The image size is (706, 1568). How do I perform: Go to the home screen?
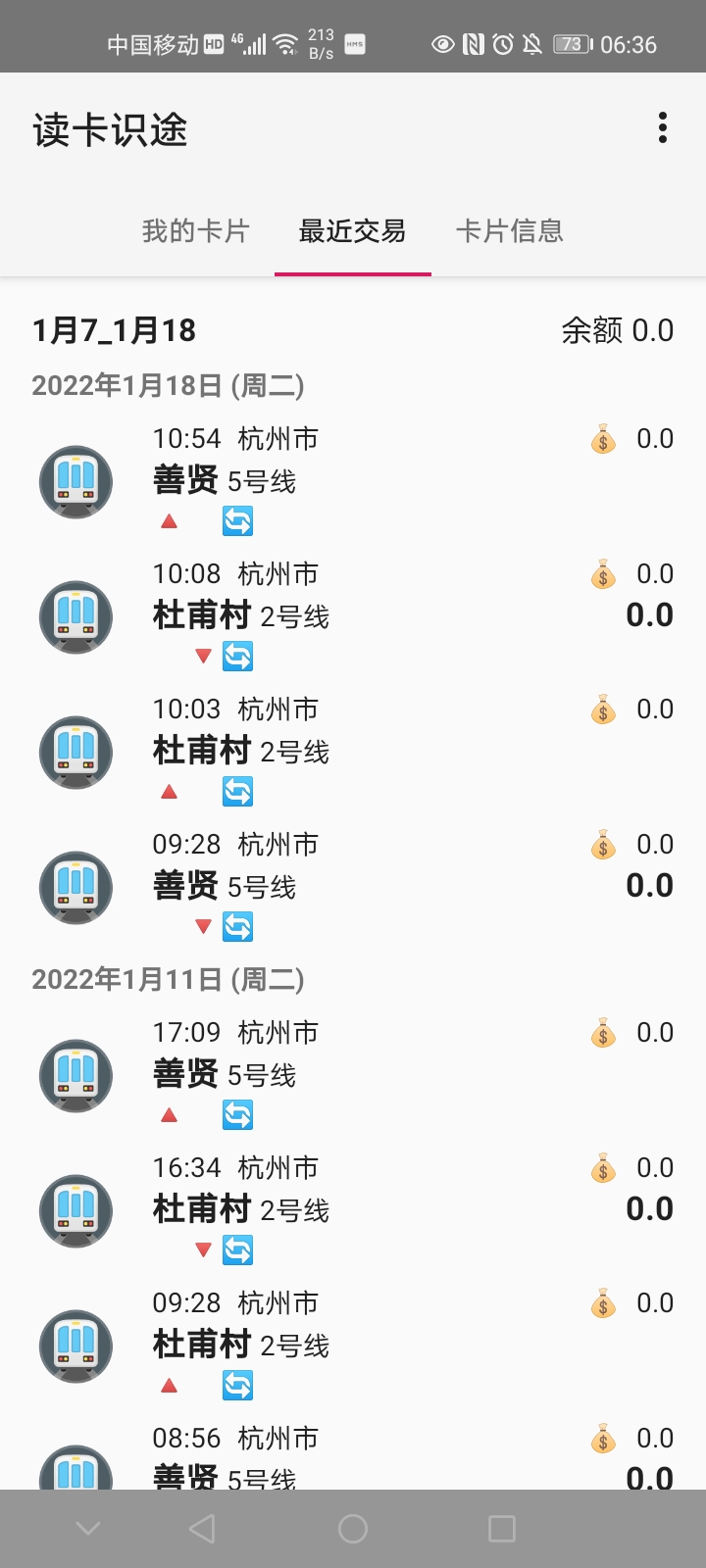353,1529
